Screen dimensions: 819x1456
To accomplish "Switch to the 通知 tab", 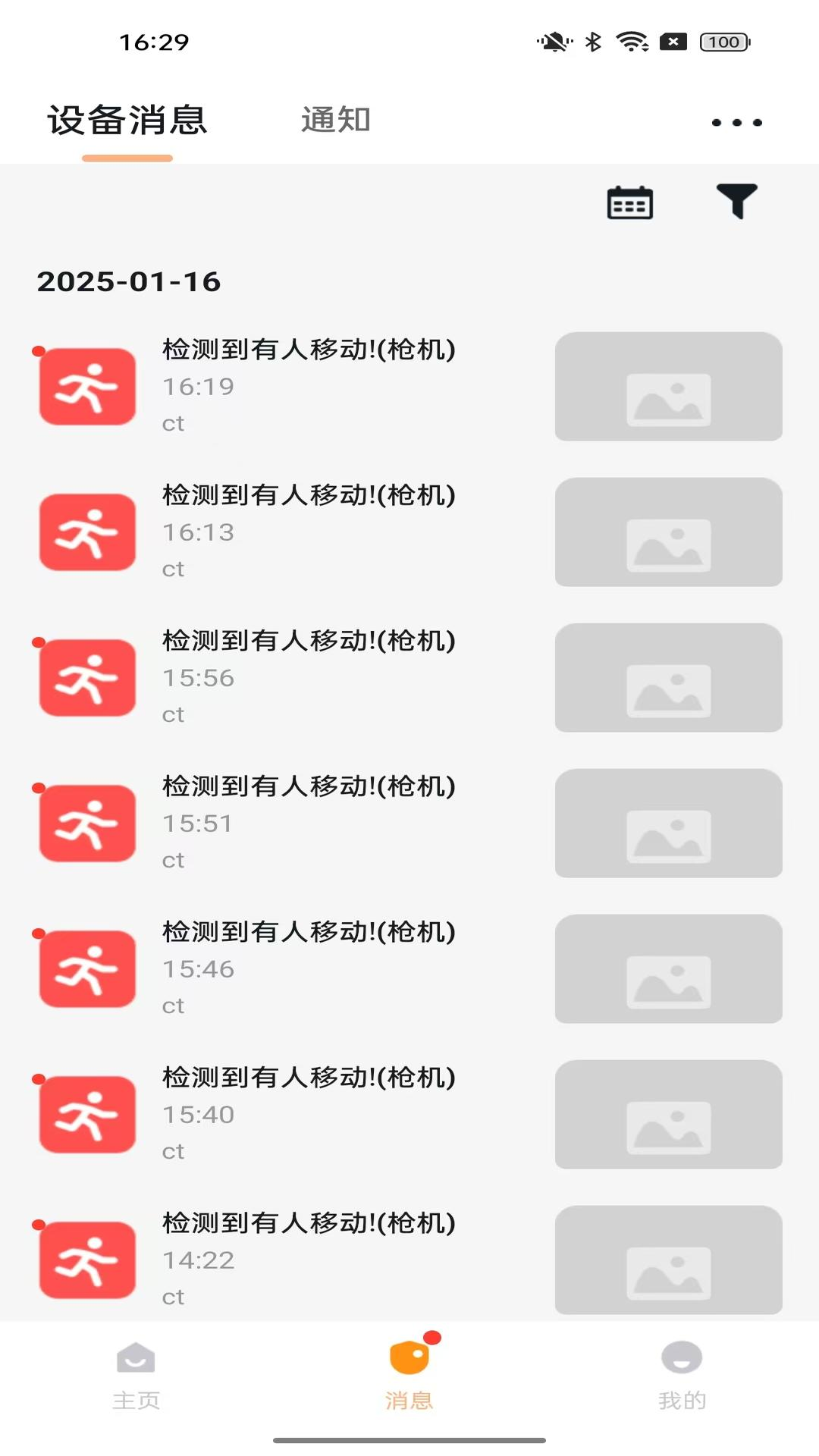I will click(336, 120).
